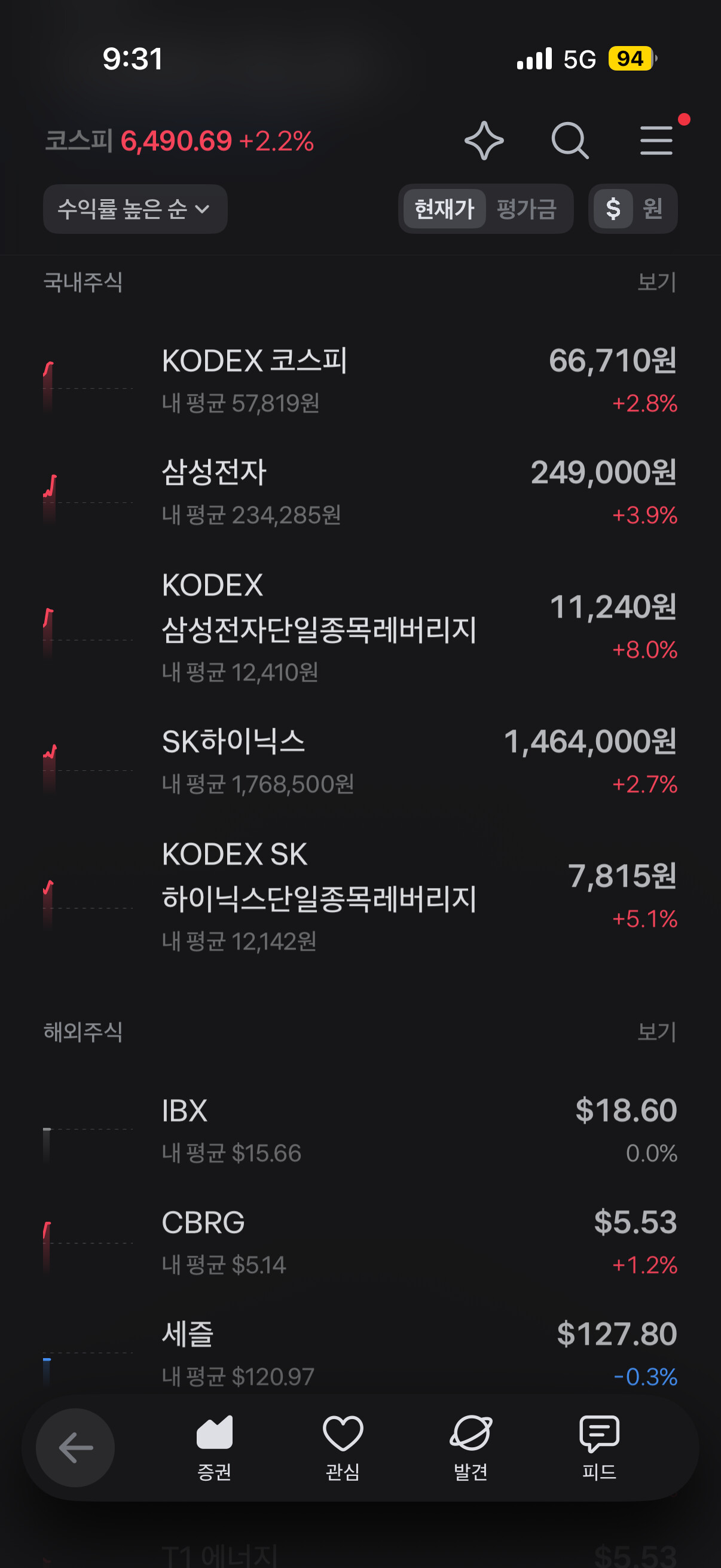
Task: Go back with the arrow button
Action: pos(75,1447)
